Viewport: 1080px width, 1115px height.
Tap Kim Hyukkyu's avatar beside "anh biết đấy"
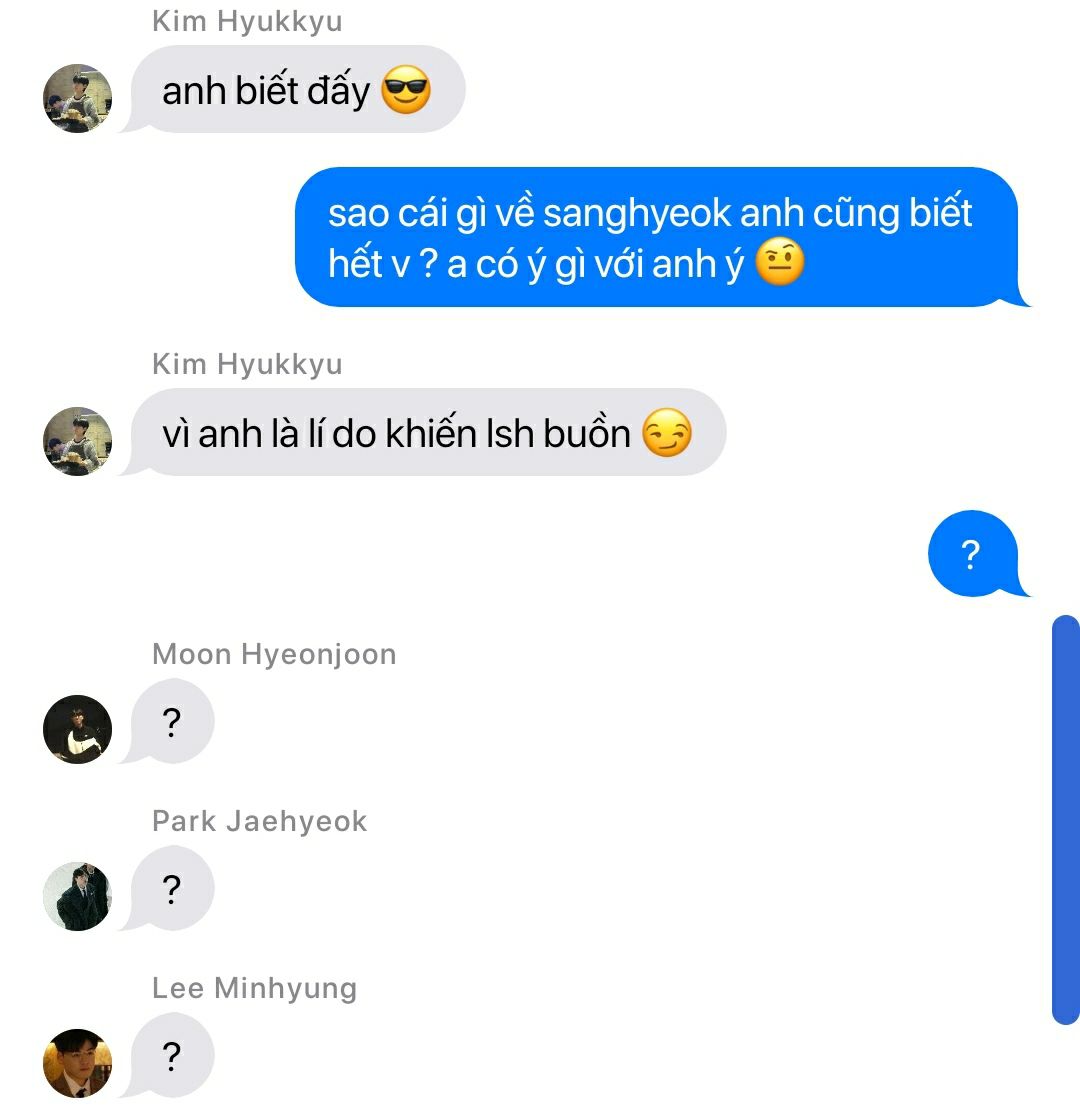tap(77, 98)
